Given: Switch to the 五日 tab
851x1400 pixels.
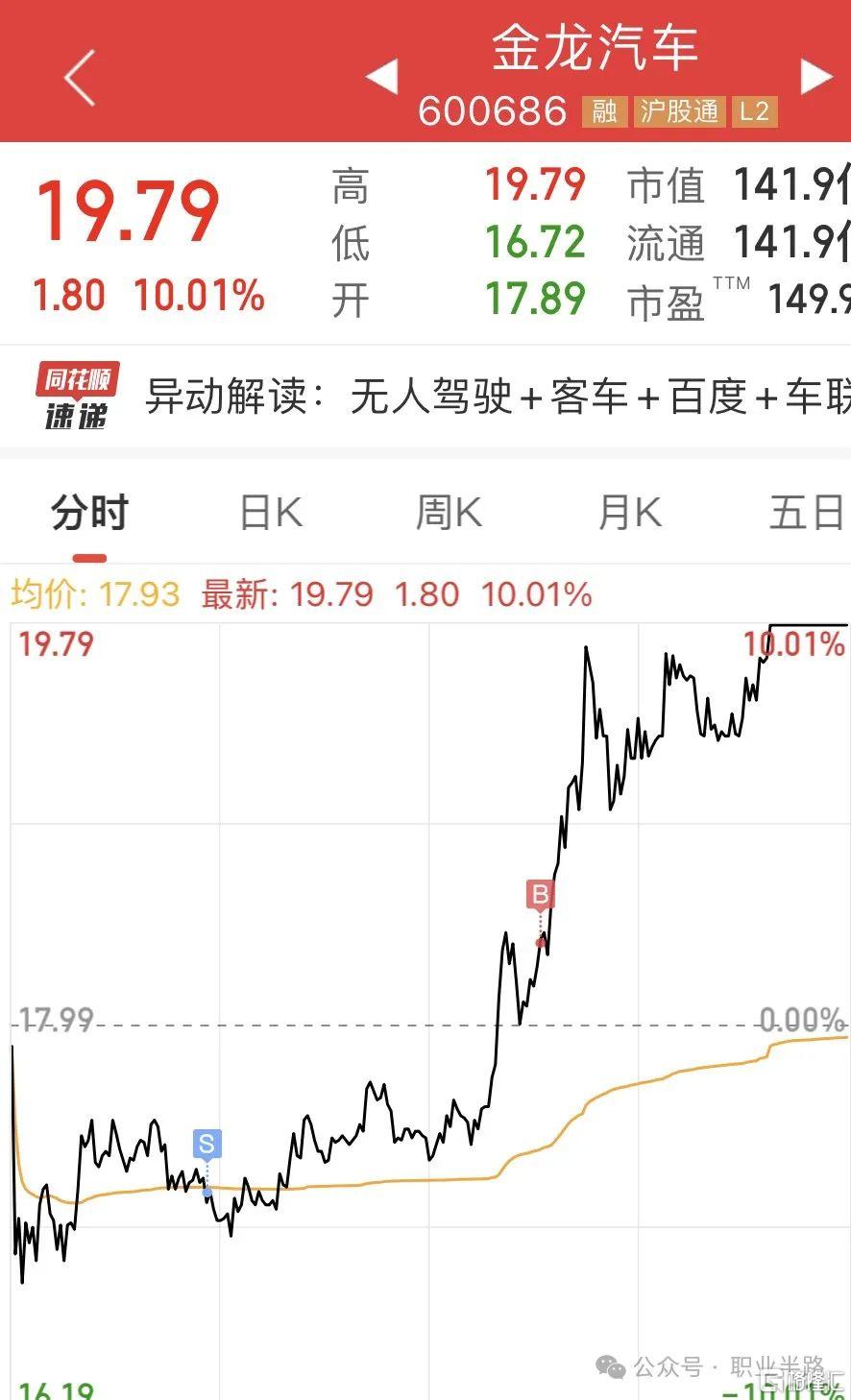Looking at the screenshot, I should pos(807,513).
